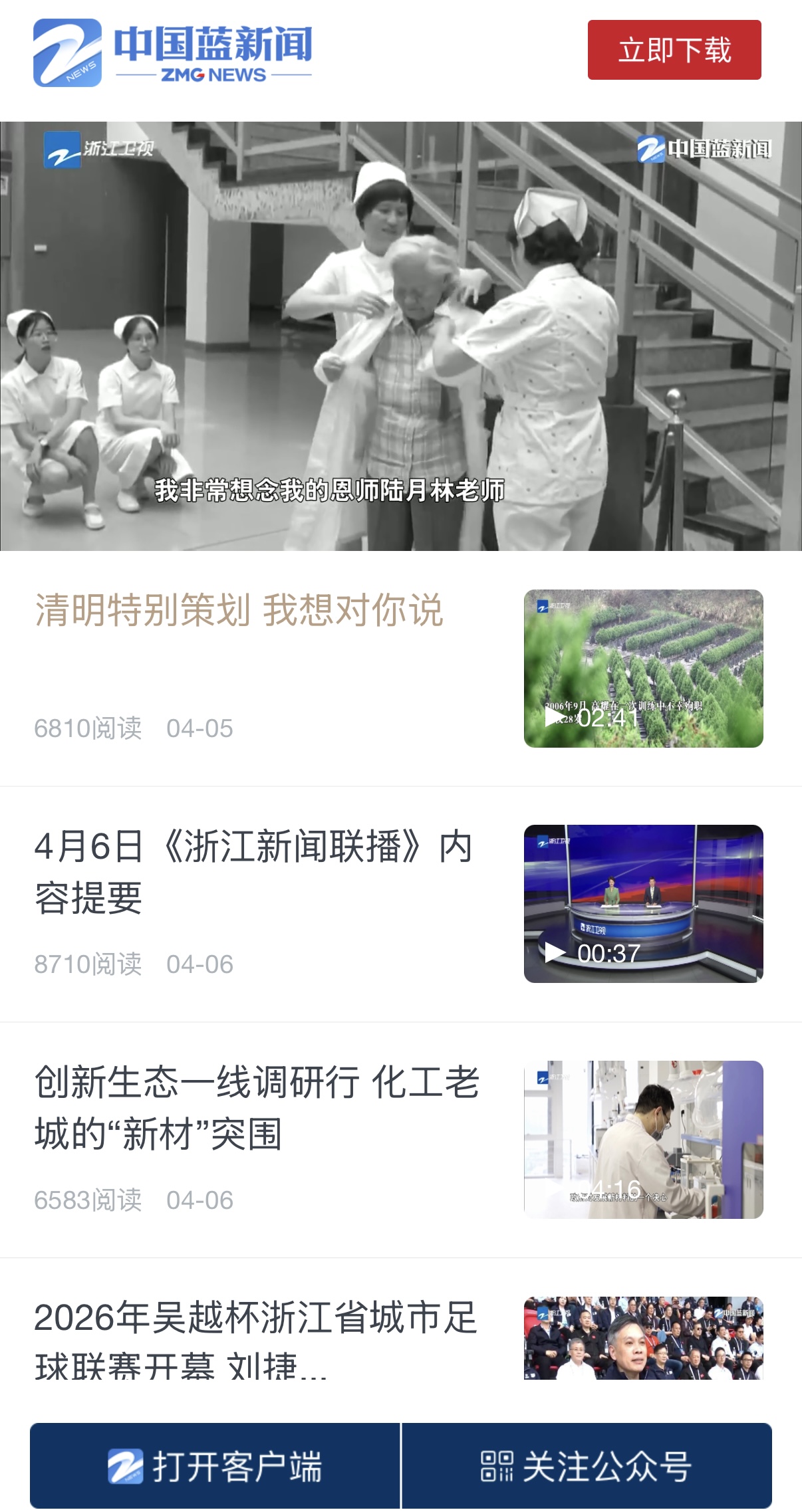Open 4月6日《浙江新闻联播》内容提要 article
This screenshot has width=802, height=1512.
click(x=253, y=871)
